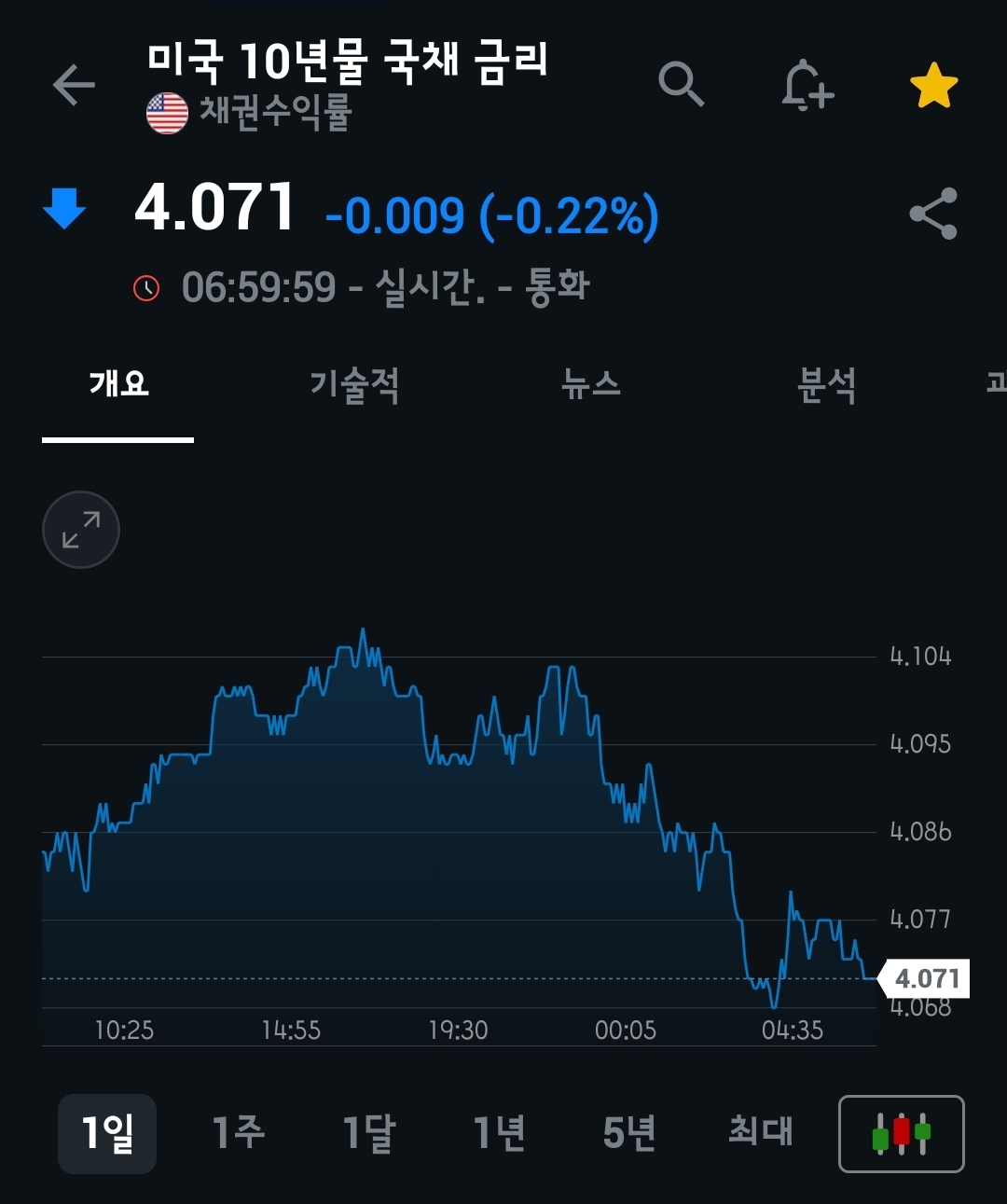
Task: Open the 뉴스 tab
Action: (x=591, y=384)
